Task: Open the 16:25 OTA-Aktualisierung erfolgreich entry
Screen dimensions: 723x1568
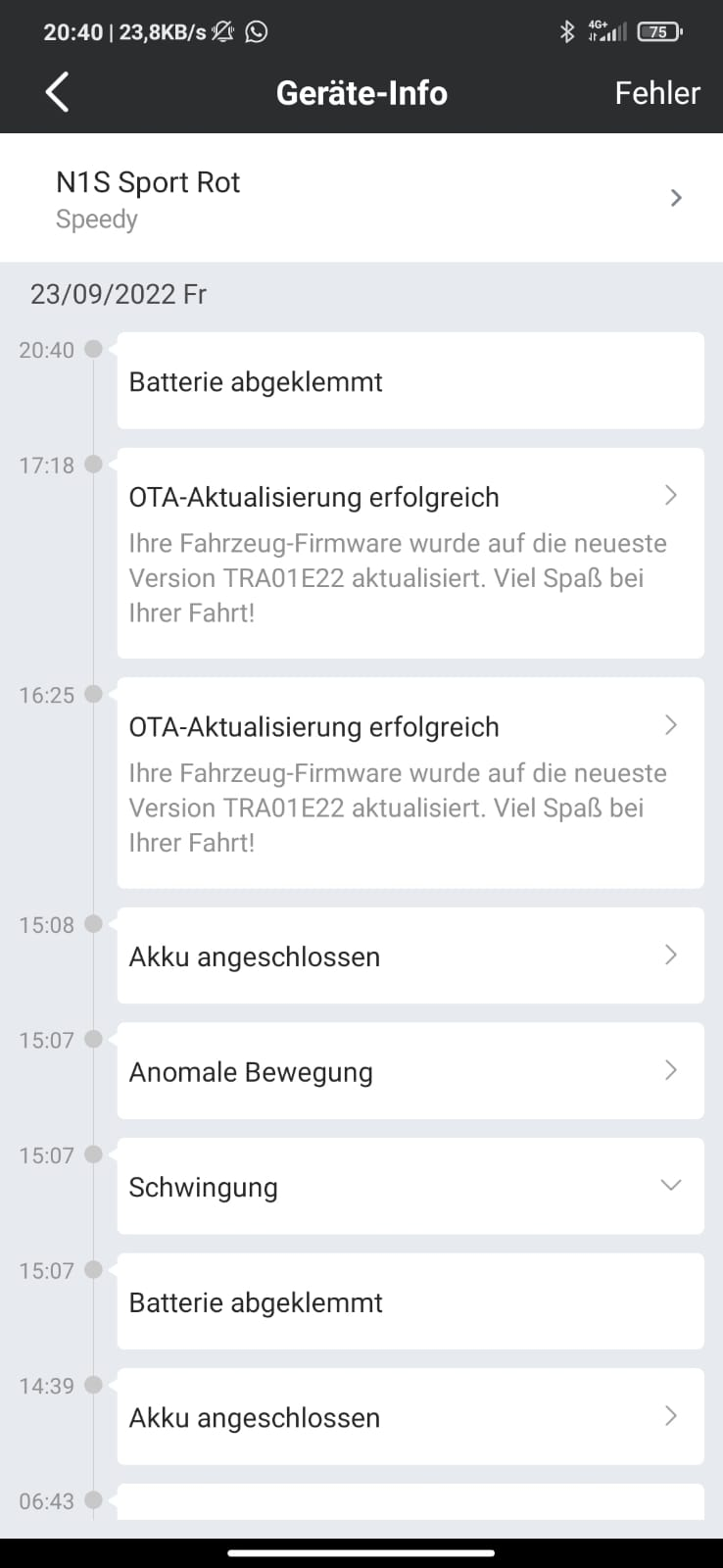Action: 410,782
